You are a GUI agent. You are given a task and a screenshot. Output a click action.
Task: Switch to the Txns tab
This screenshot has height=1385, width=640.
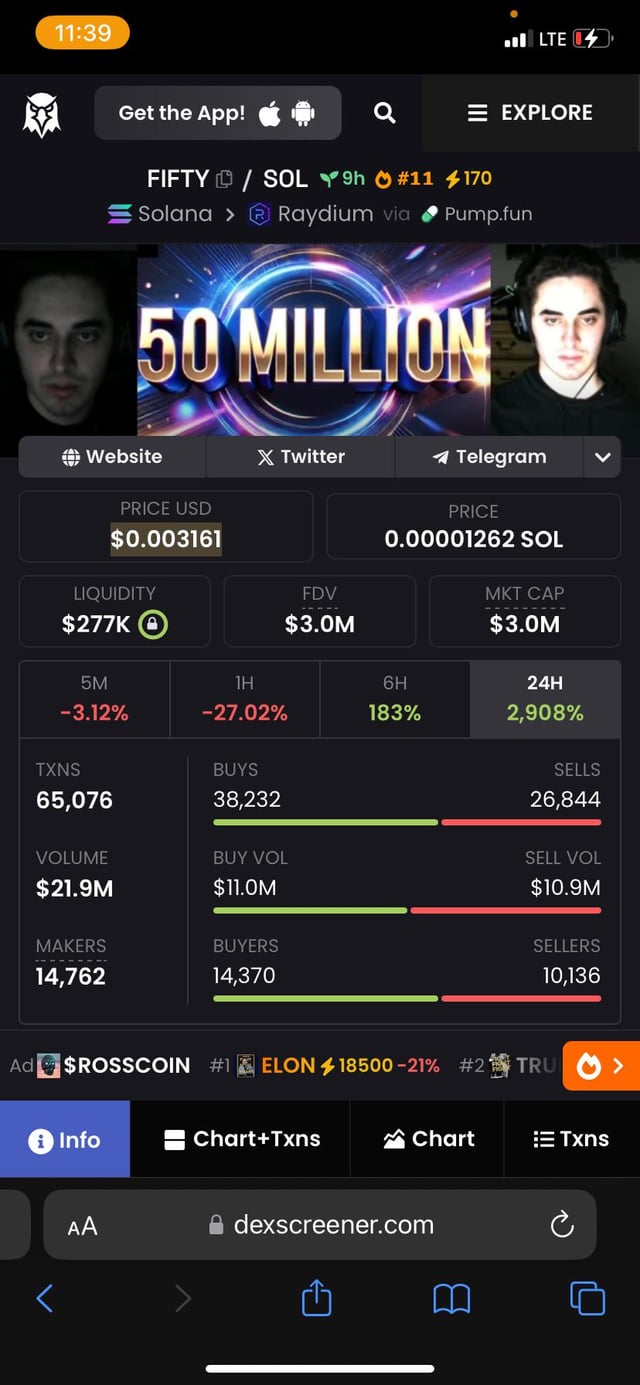[x=571, y=1139]
